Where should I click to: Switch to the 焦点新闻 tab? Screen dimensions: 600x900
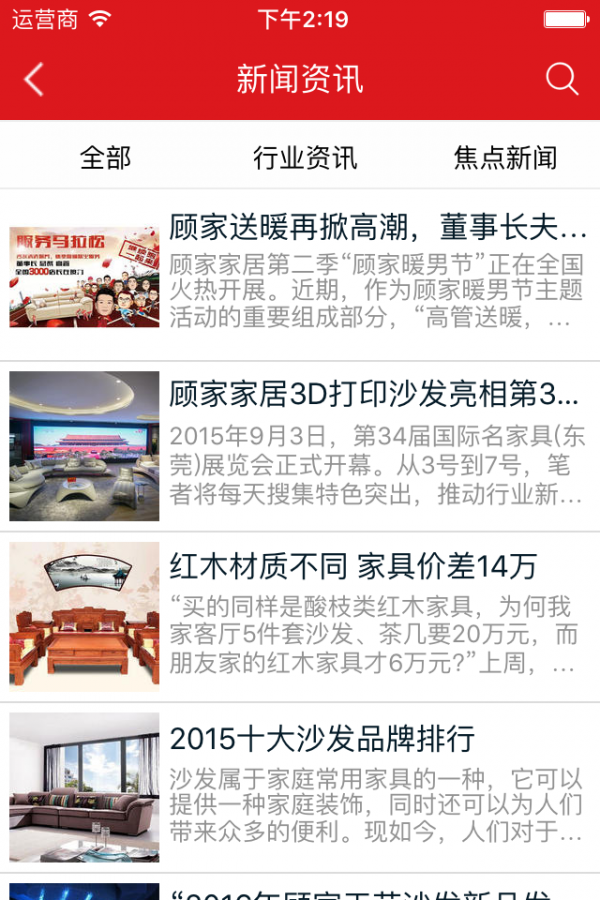pos(504,157)
